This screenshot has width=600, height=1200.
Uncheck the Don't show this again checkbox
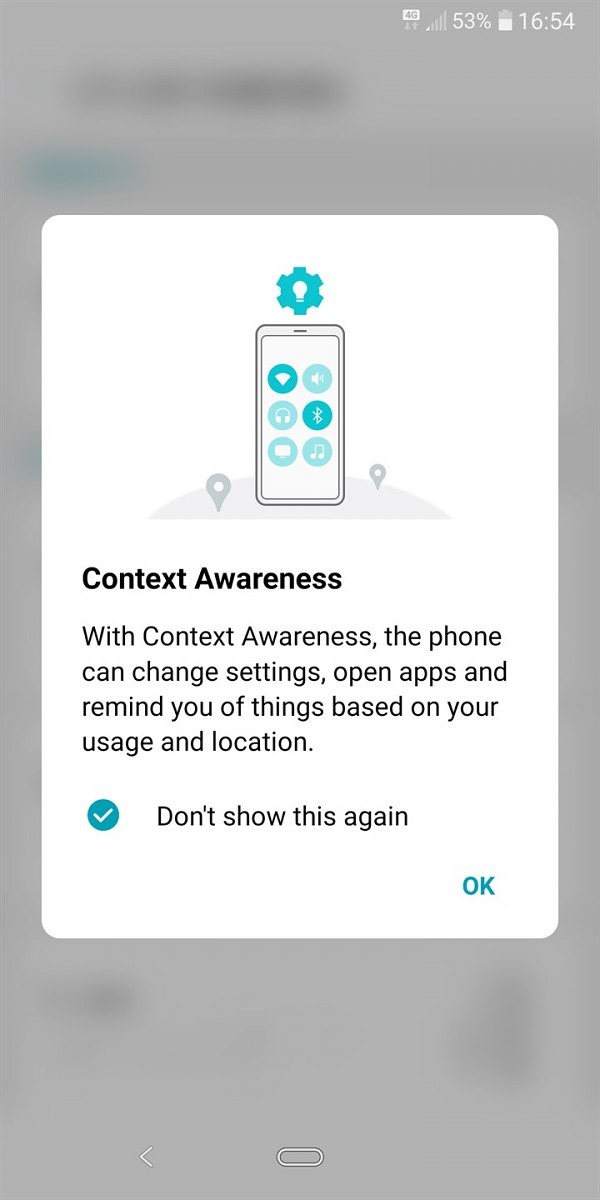103,816
